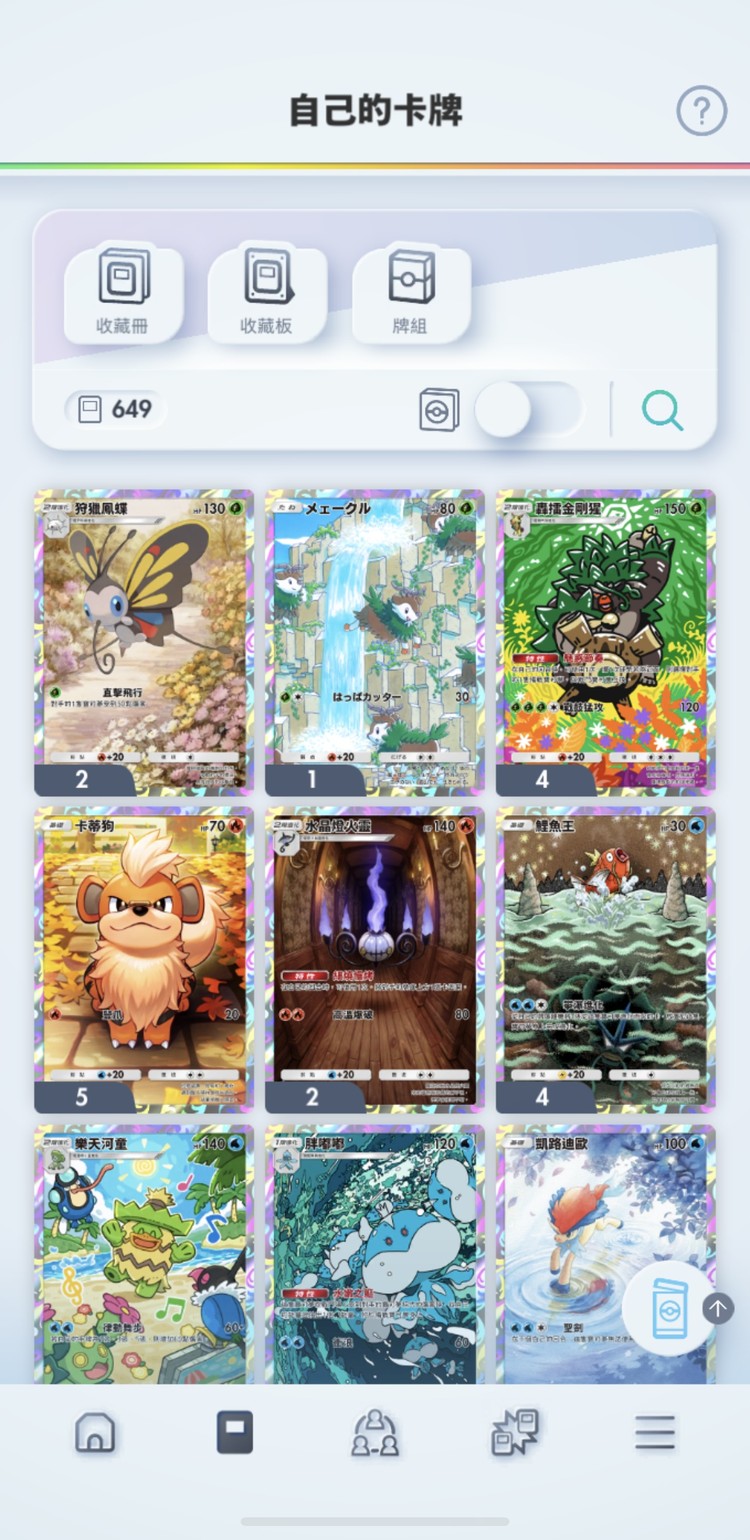Image resolution: width=750 pixels, height=1540 pixels.
Task: Open the メェークル card
Action: 375,640
